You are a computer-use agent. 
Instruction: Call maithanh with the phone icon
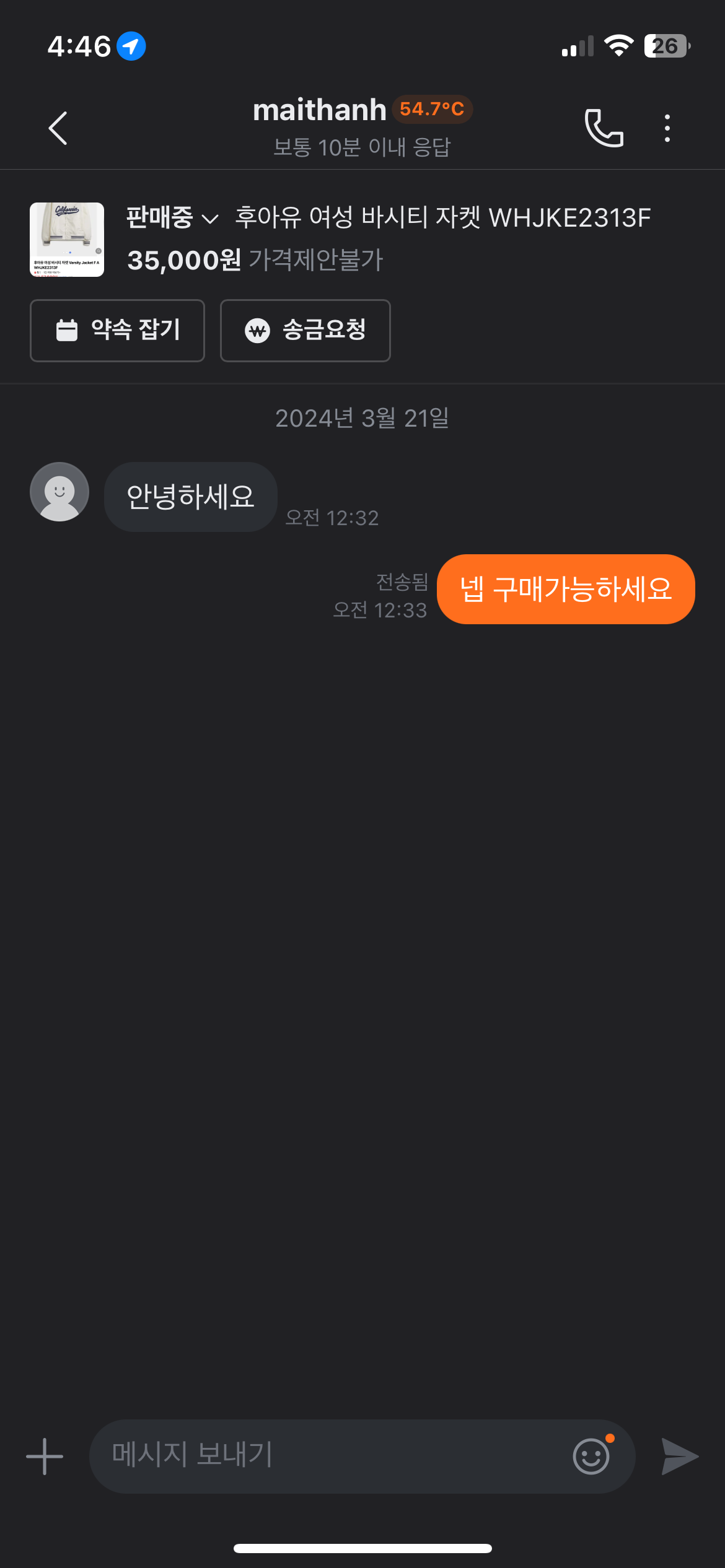[x=604, y=128]
